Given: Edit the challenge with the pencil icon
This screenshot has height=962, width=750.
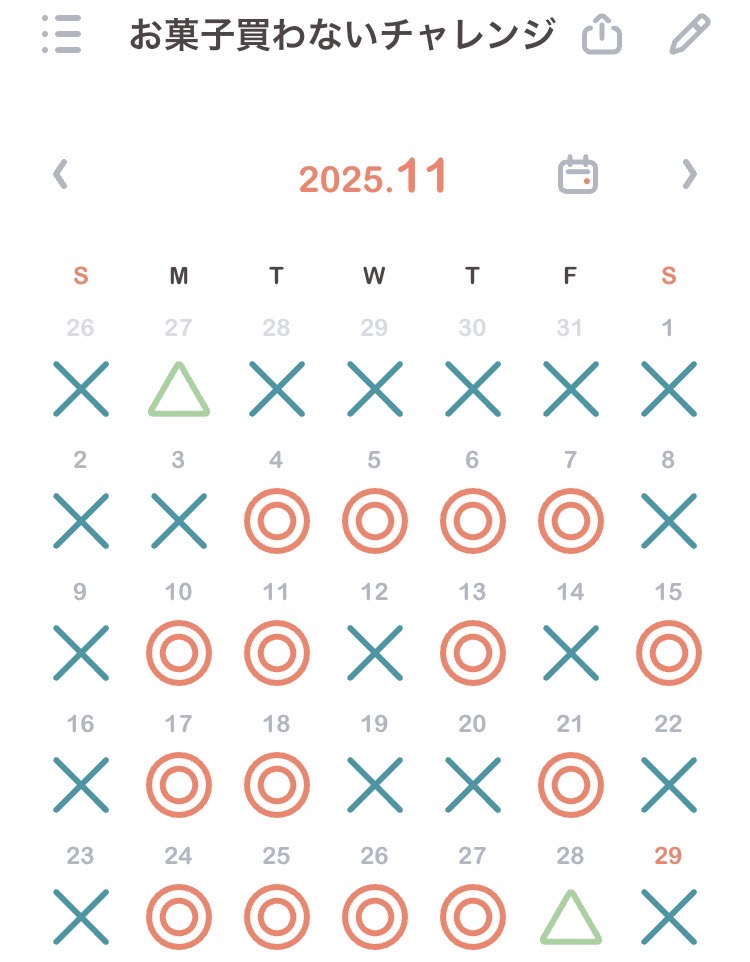Looking at the screenshot, I should [x=689, y=35].
